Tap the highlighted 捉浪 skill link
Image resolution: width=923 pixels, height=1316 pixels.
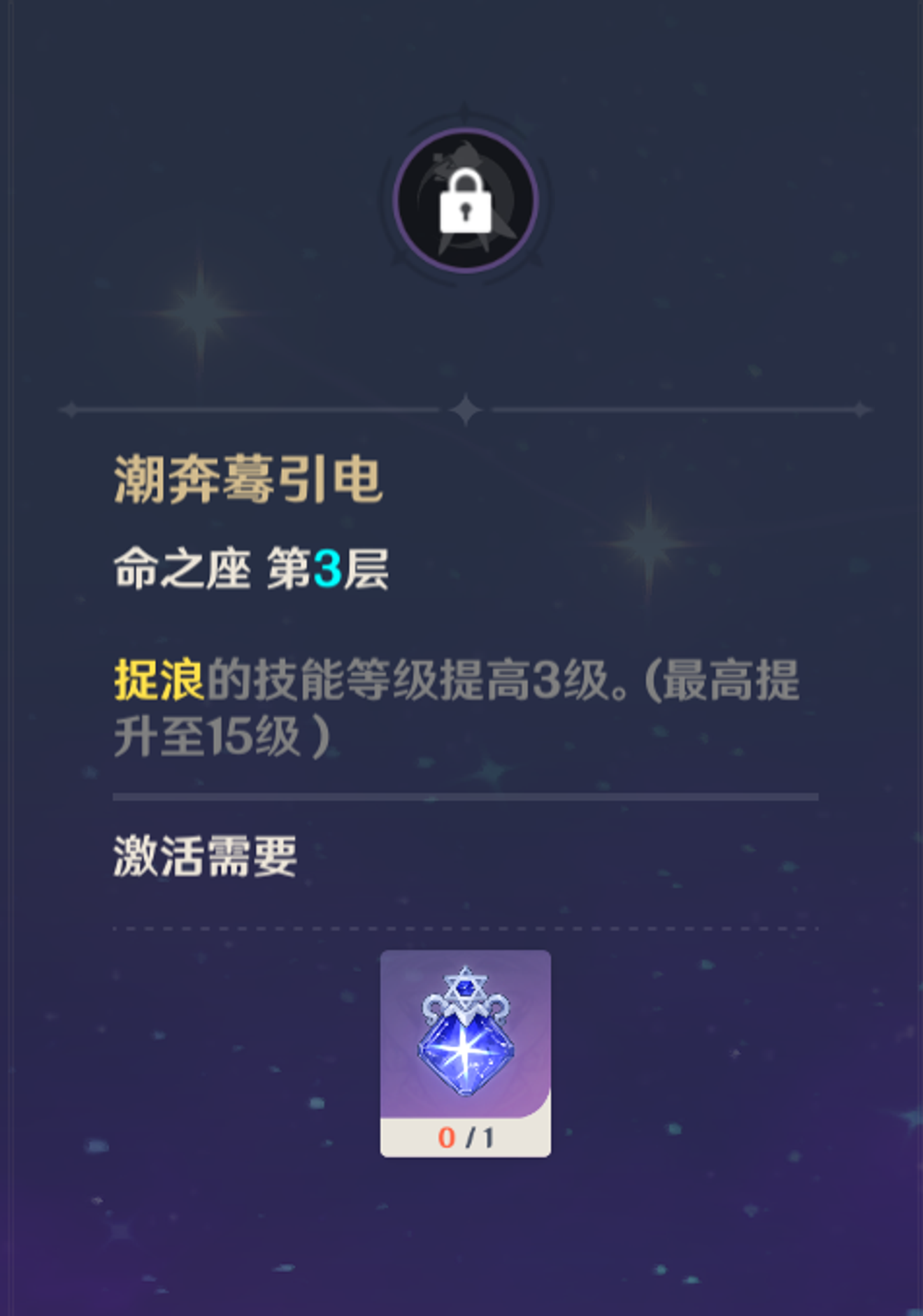159,679
